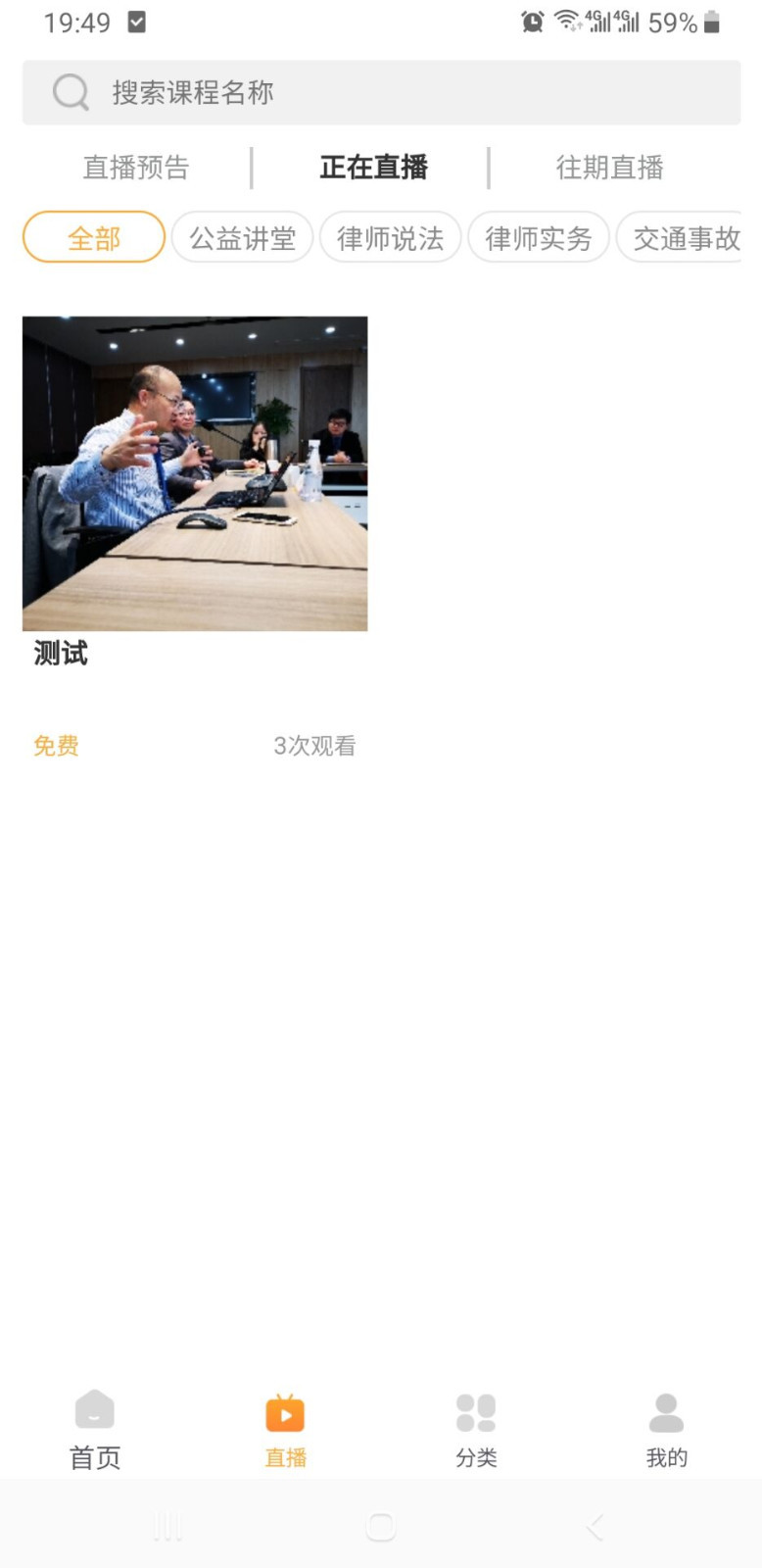Tap the system back button
762x1568 pixels.
tap(594, 1526)
